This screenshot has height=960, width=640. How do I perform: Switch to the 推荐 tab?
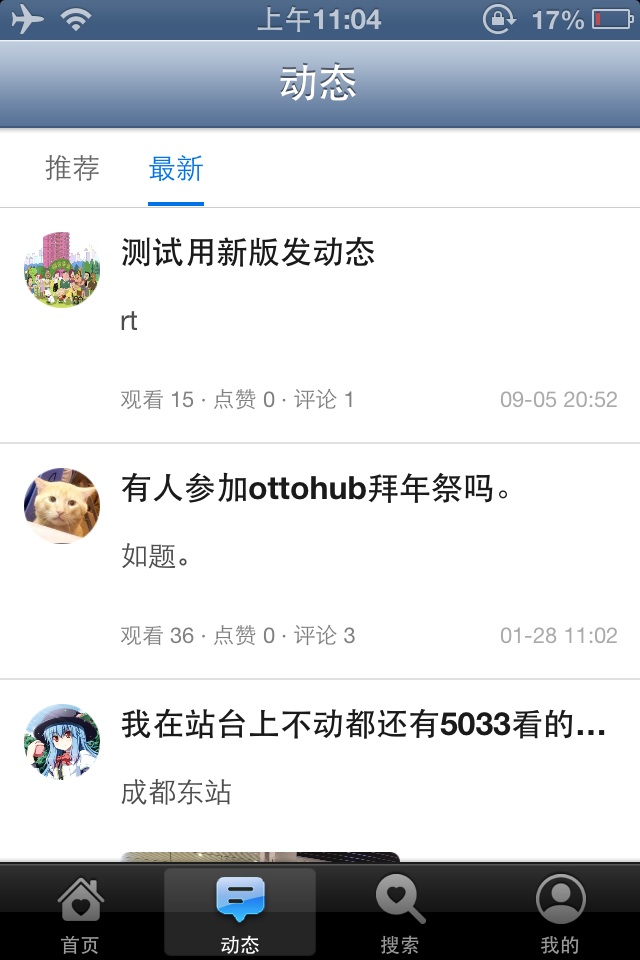[72, 169]
